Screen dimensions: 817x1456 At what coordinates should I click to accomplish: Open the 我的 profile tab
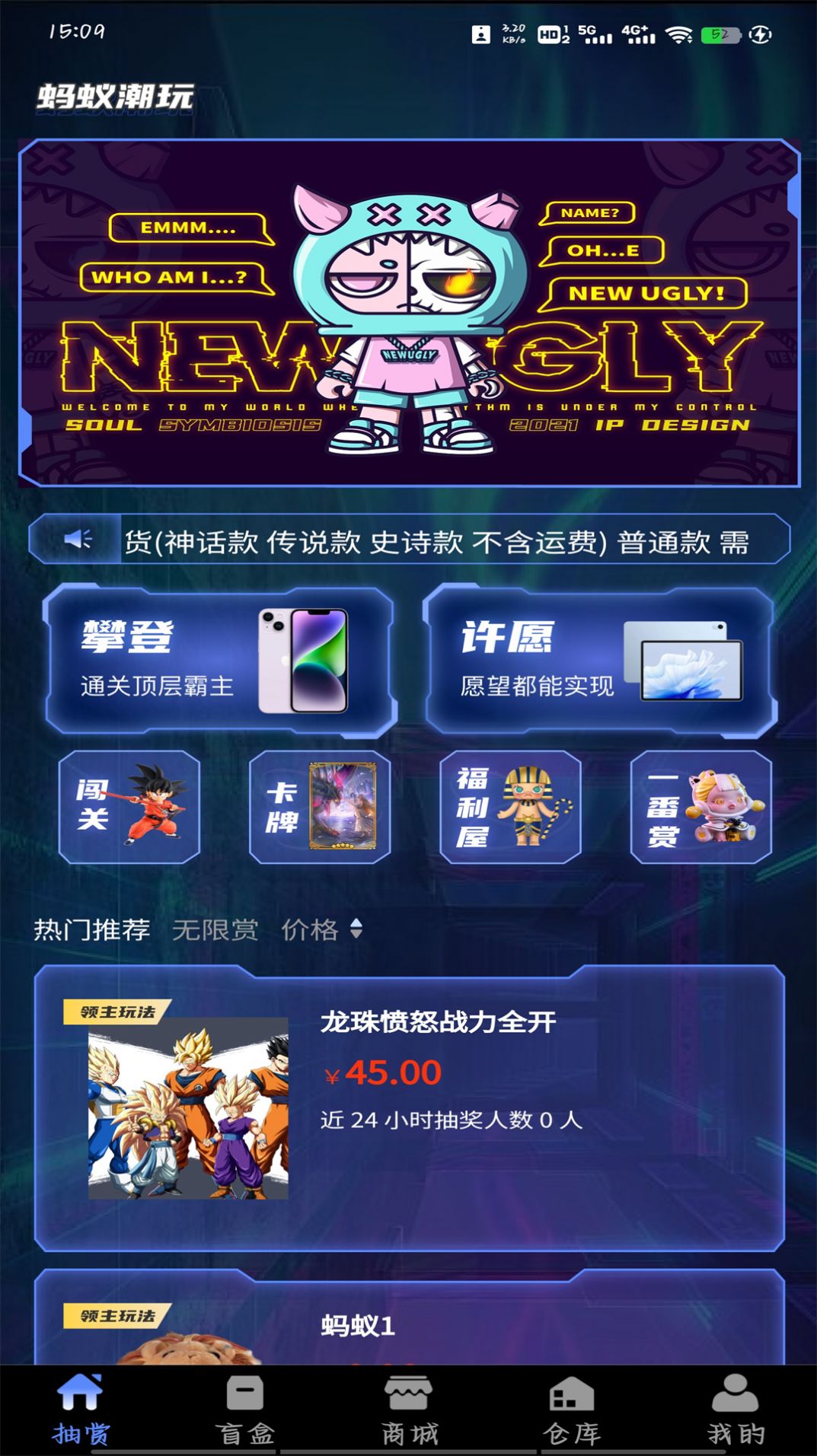pos(736,1410)
